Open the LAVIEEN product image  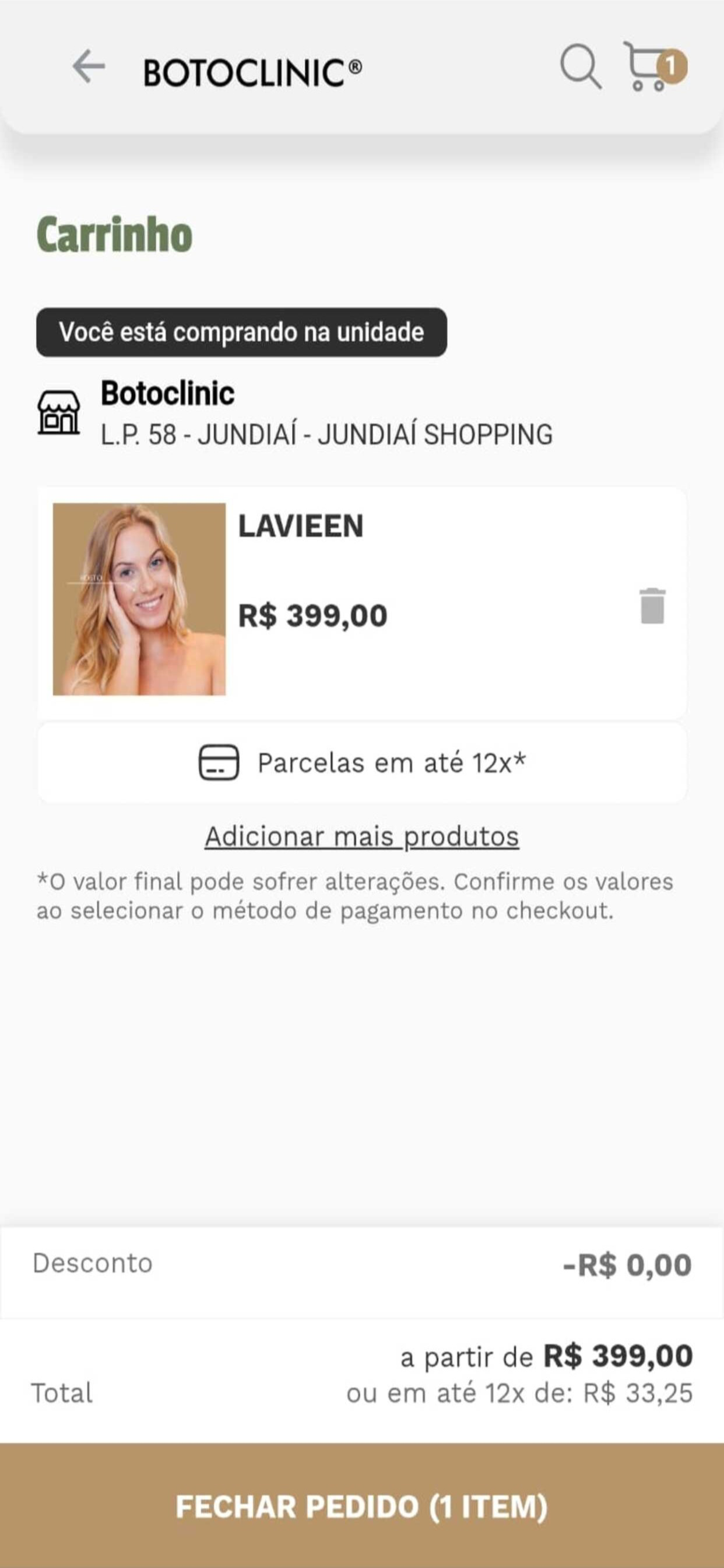pyautogui.click(x=139, y=599)
